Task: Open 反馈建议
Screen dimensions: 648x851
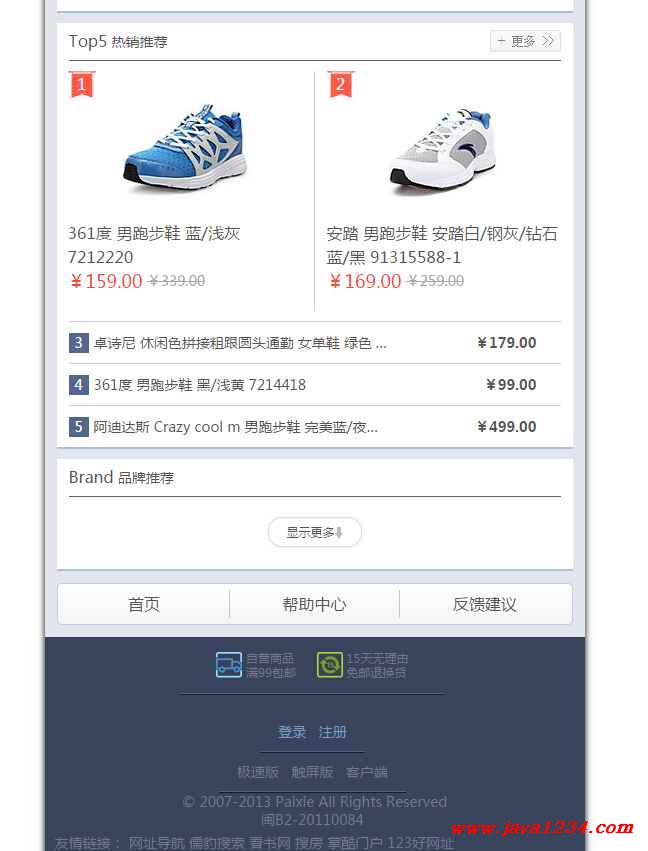Action: point(485,605)
